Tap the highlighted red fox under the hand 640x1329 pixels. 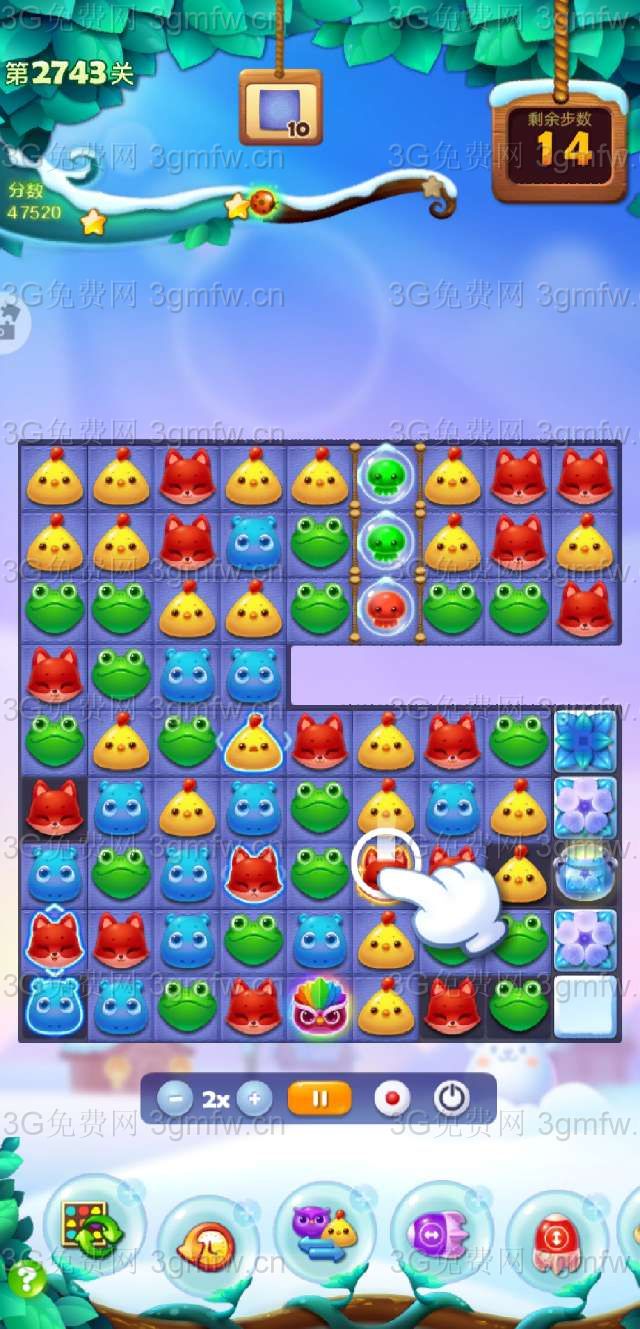(x=385, y=860)
